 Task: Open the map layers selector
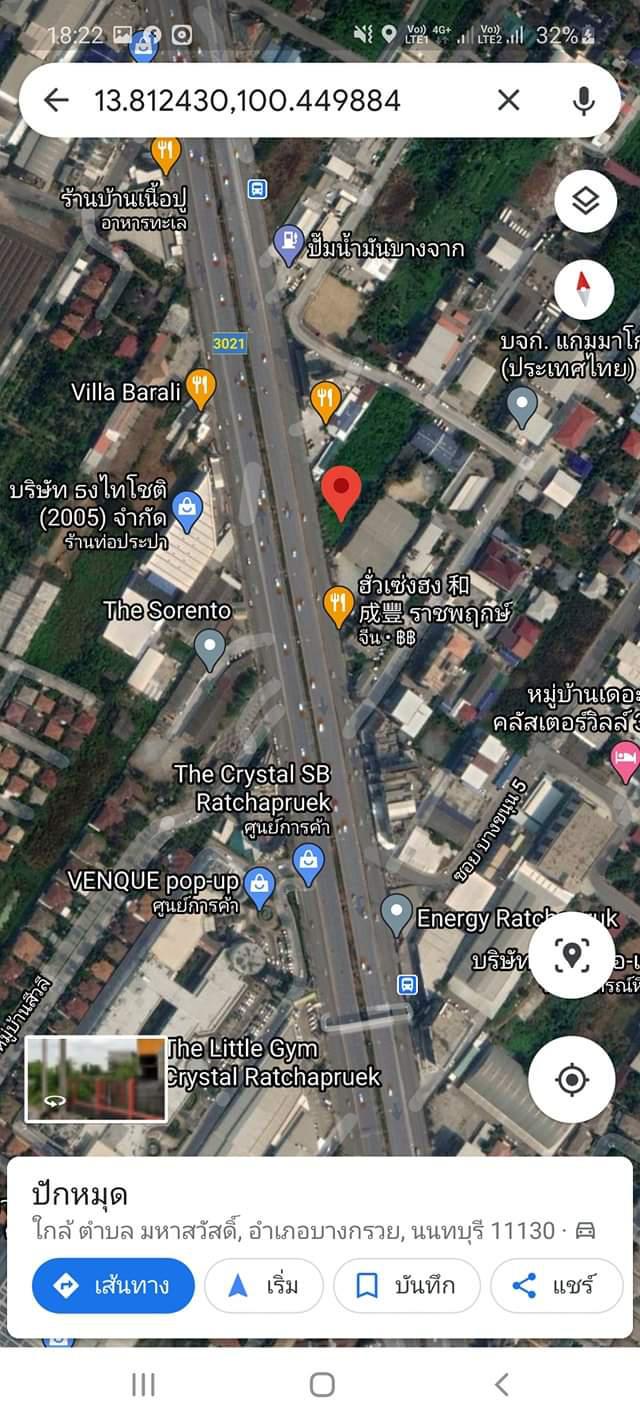point(585,201)
